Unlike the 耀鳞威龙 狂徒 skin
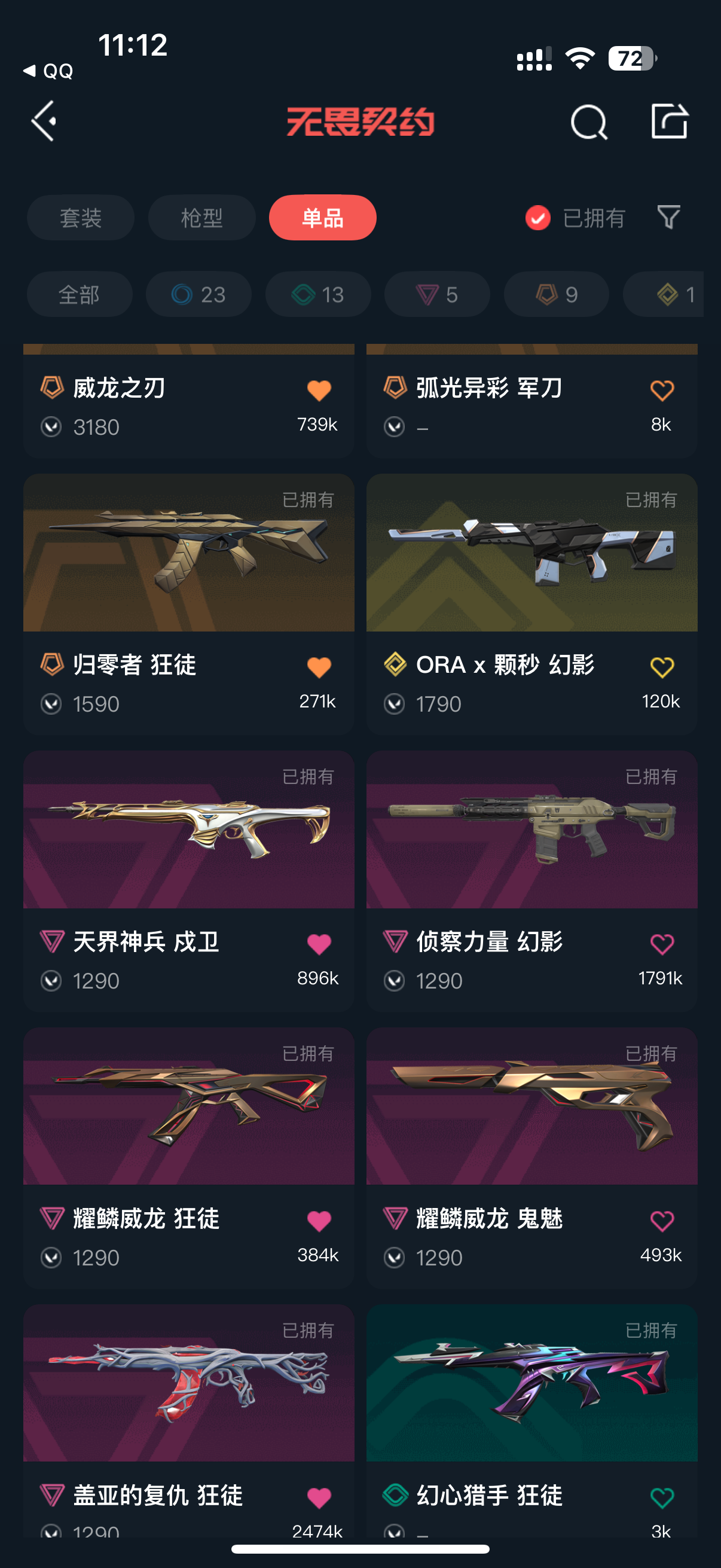 pos(319,1221)
